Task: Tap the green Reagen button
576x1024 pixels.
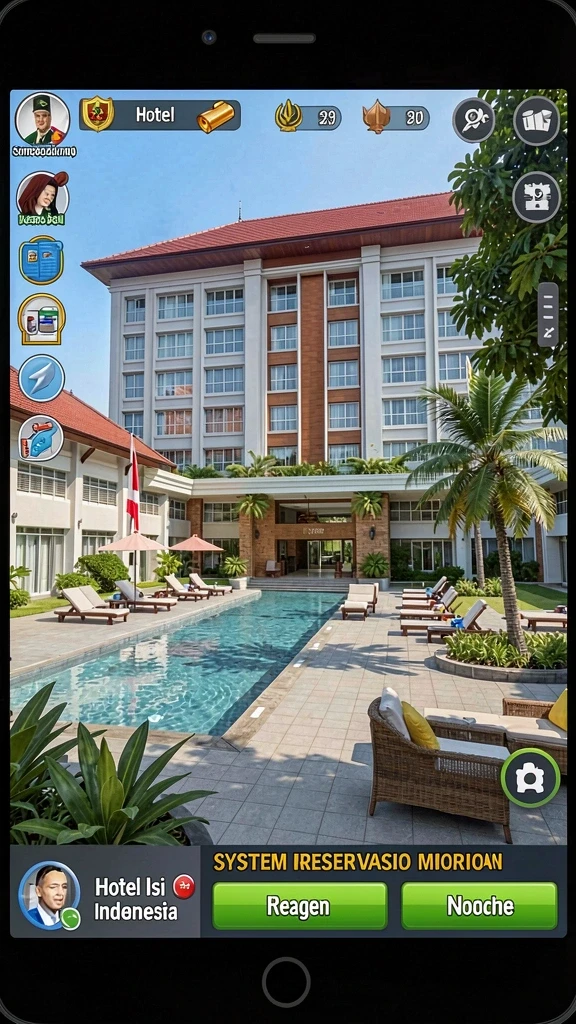Action: [300, 905]
